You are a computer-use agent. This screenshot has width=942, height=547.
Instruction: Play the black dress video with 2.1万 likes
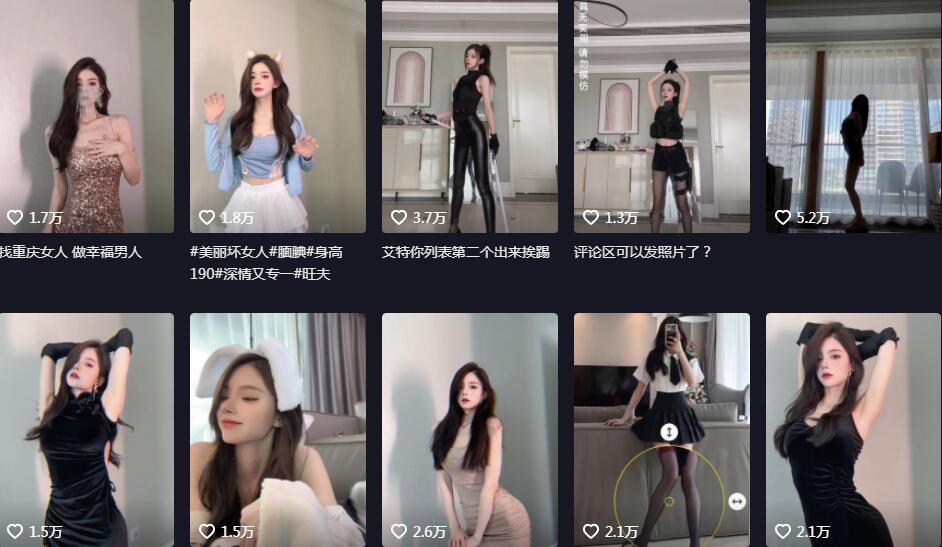(x=853, y=430)
